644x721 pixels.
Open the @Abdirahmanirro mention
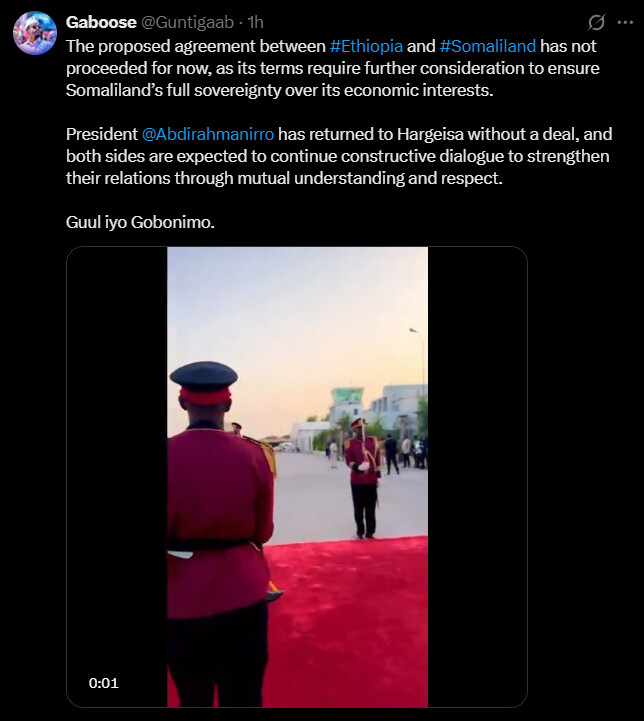pyautogui.click(x=207, y=133)
